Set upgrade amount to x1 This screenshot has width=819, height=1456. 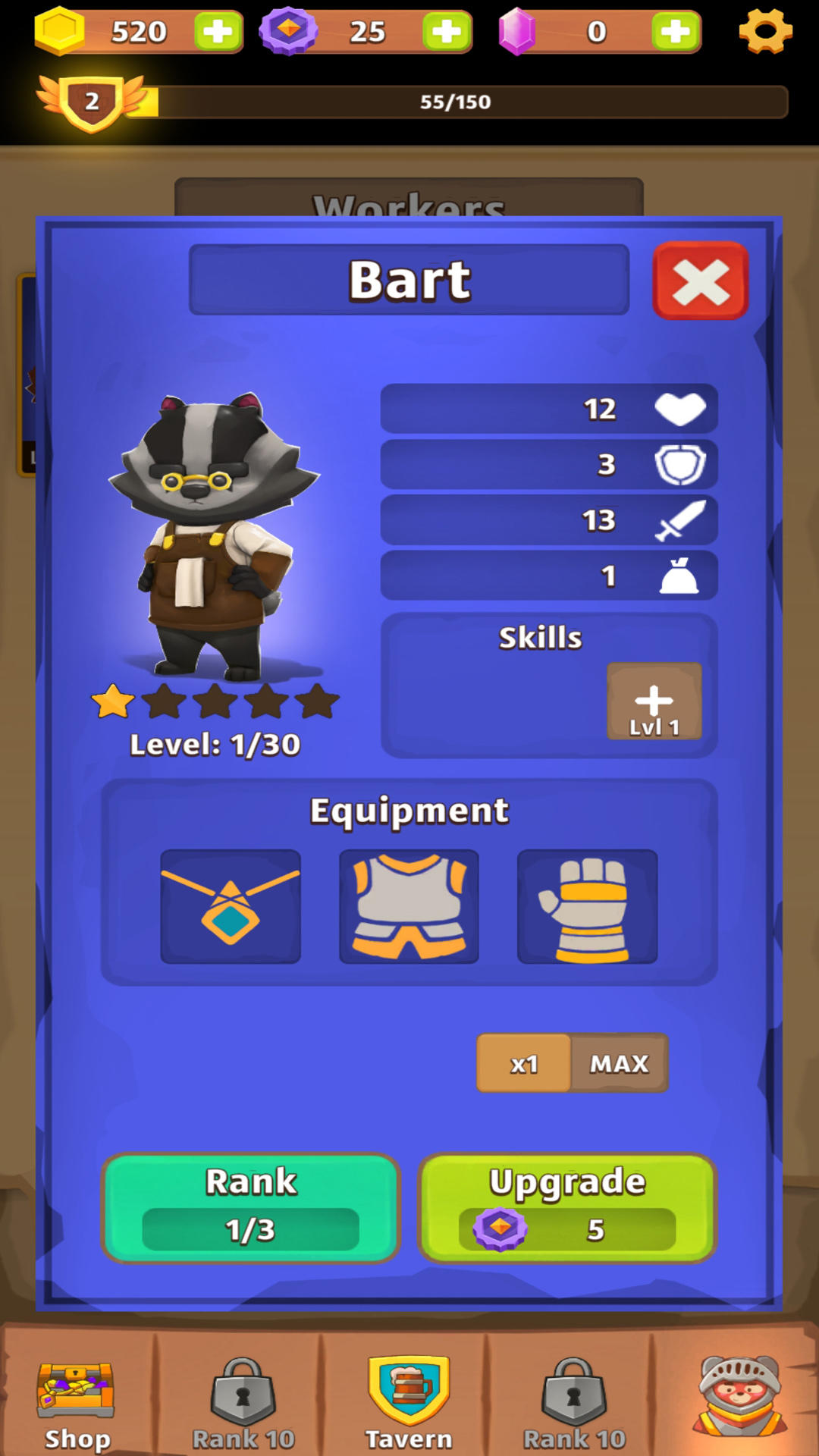(x=524, y=1063)
